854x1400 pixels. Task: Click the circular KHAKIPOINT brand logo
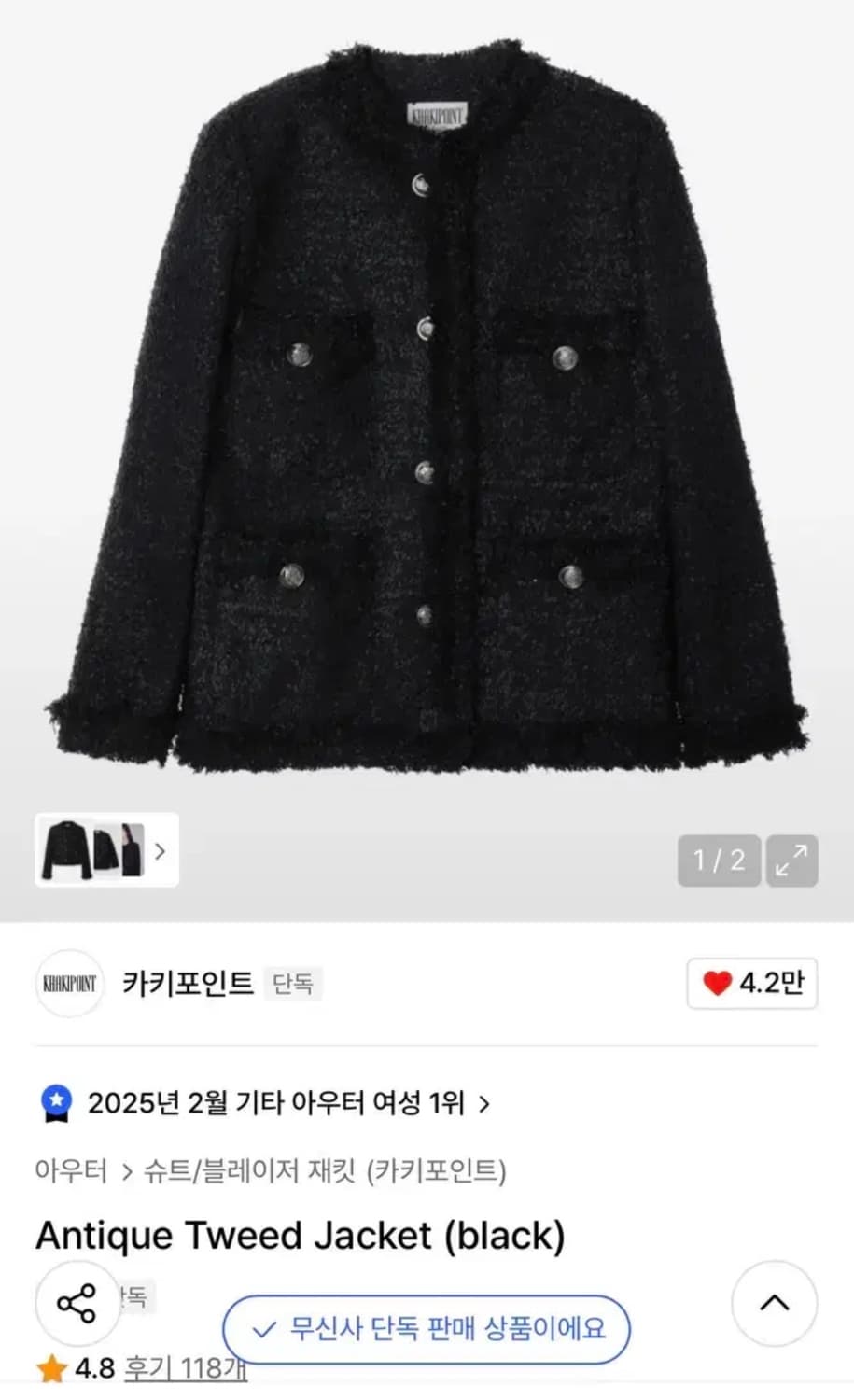pos(69,984)
